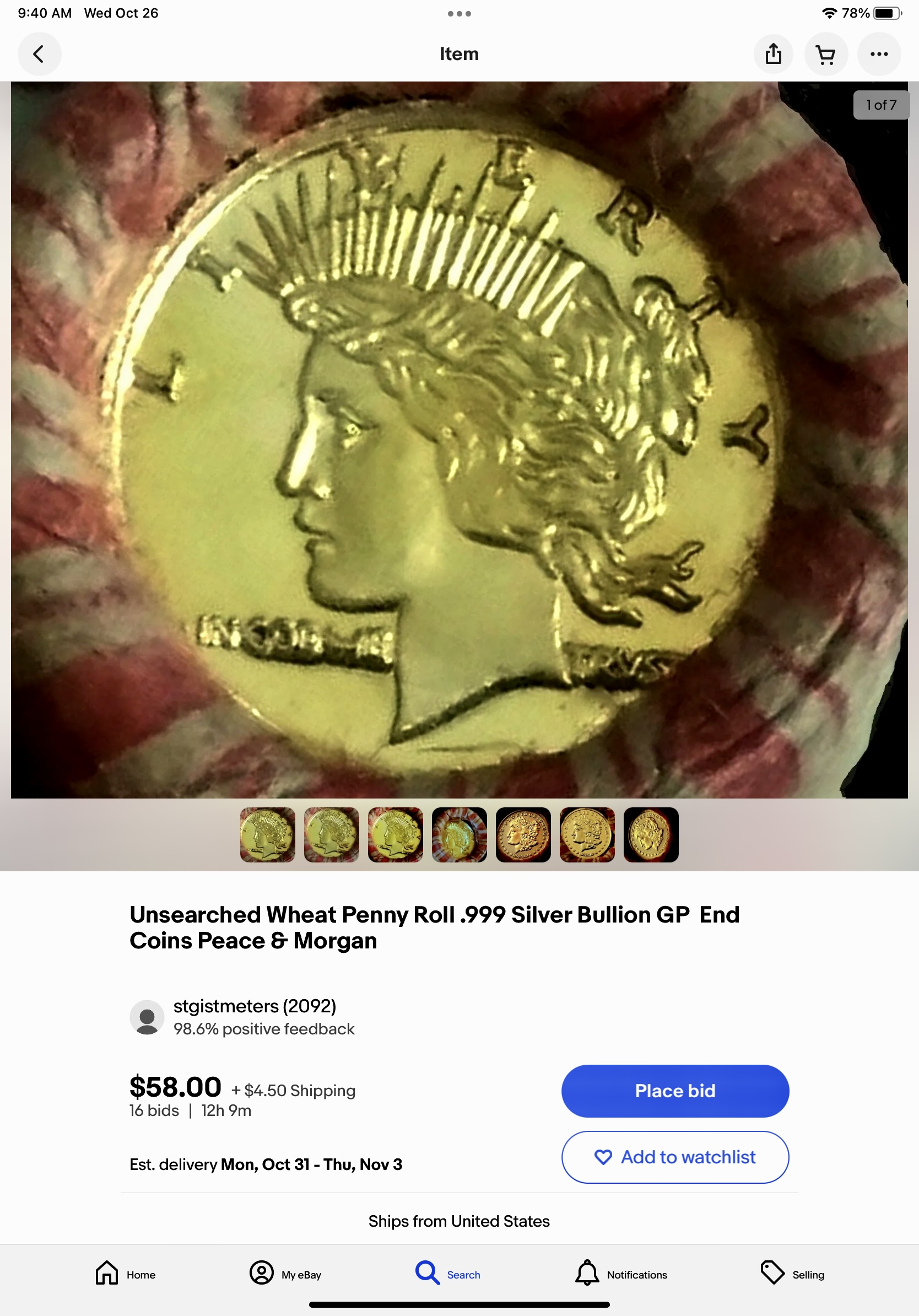Go back to the previous page

39,55
